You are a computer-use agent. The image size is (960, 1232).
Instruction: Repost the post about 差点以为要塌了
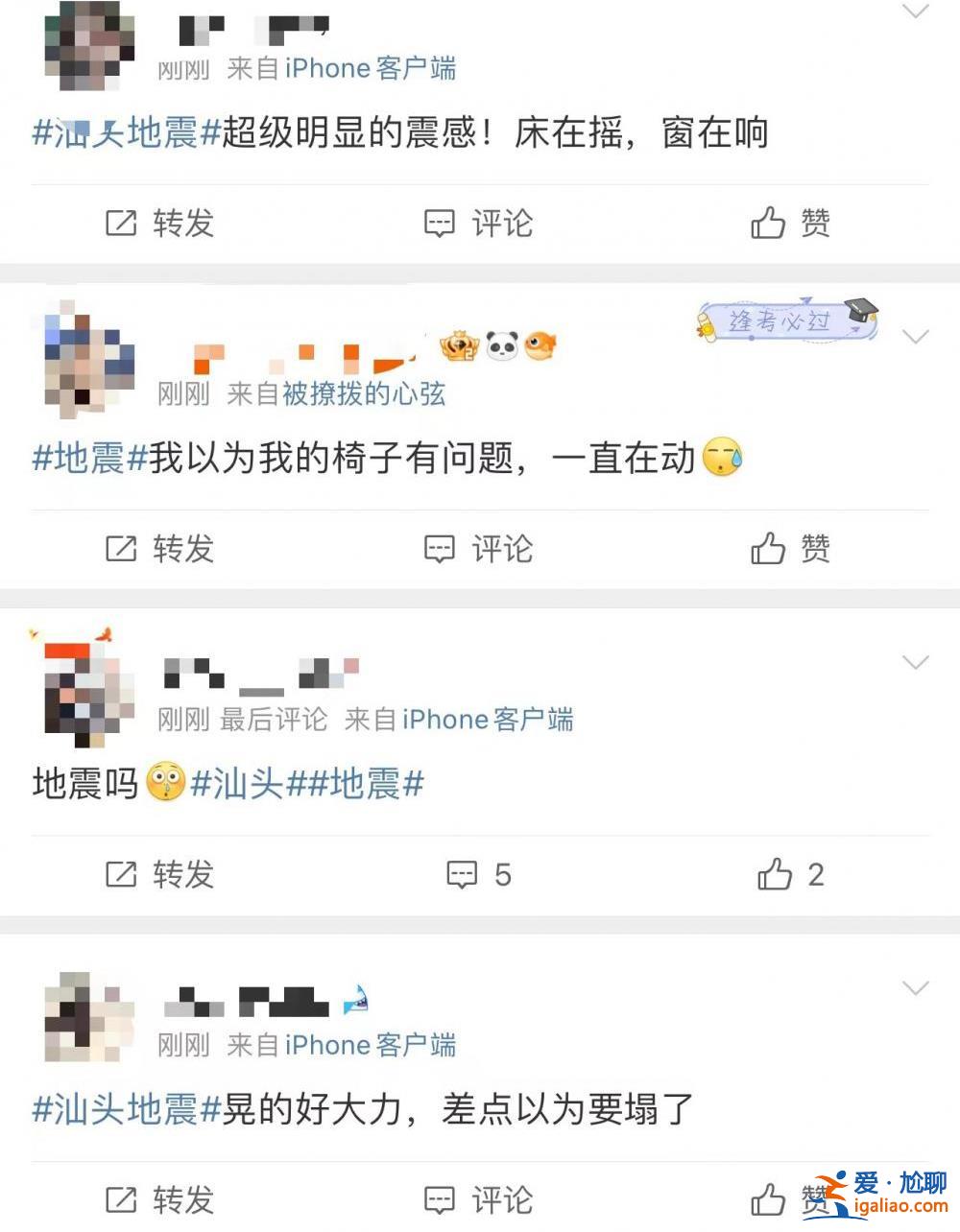coord(159,1199)
